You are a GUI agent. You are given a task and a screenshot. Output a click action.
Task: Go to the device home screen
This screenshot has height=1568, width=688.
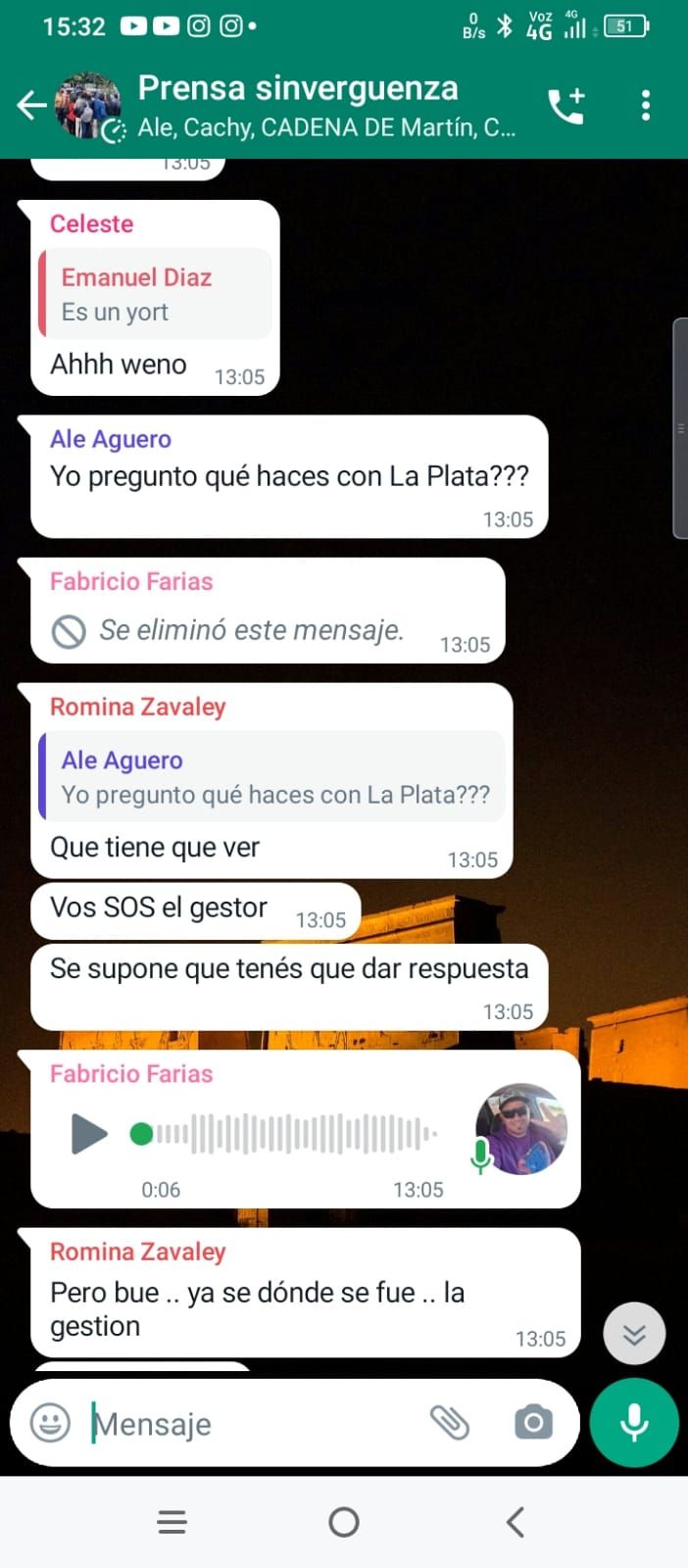pyautogui.click(x=344, y=1522)
